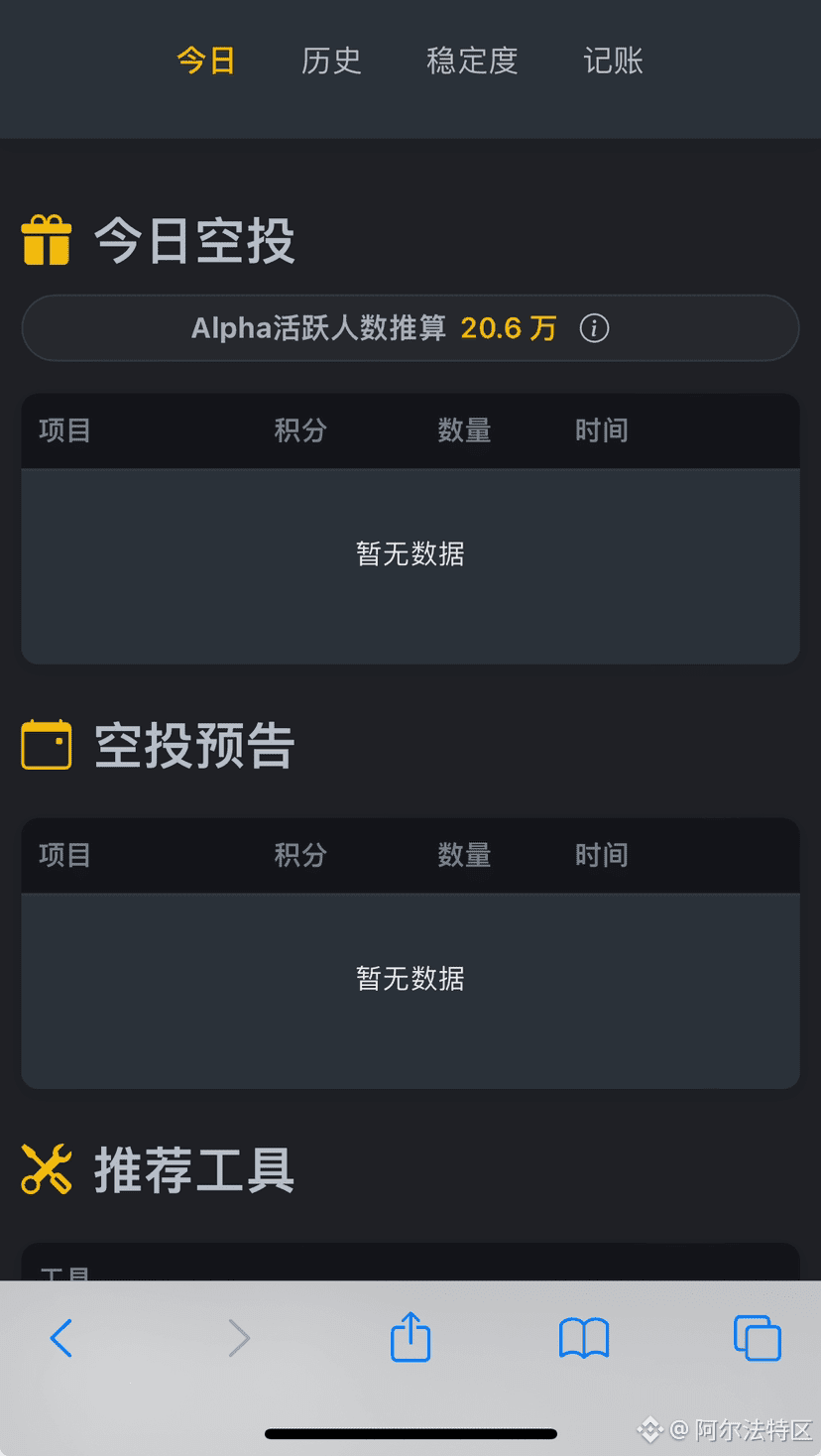The width and height of the screenshot is (821, 1456).
Task: Tap the home indicator bar at screen bottom
Action: point(410,1431)
